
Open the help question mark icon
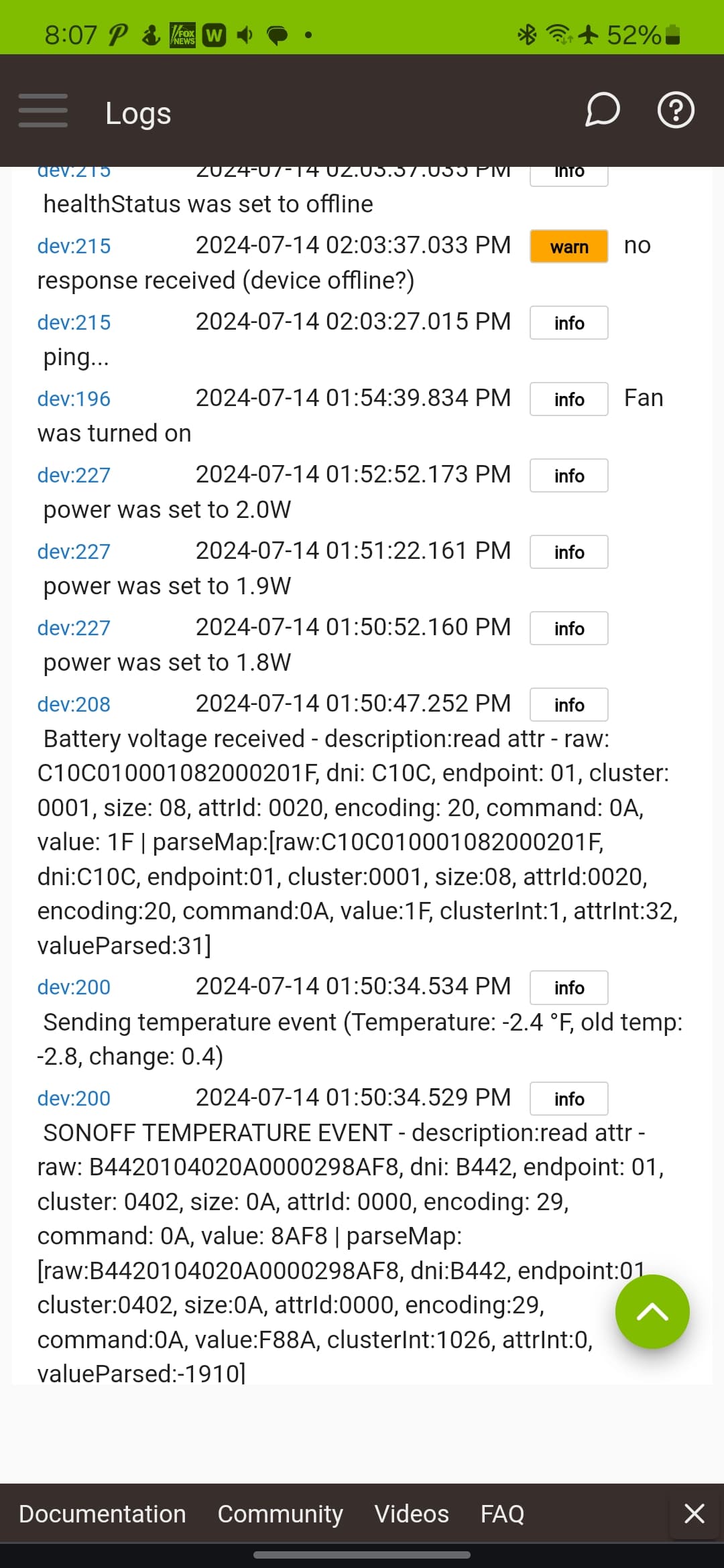676,110
